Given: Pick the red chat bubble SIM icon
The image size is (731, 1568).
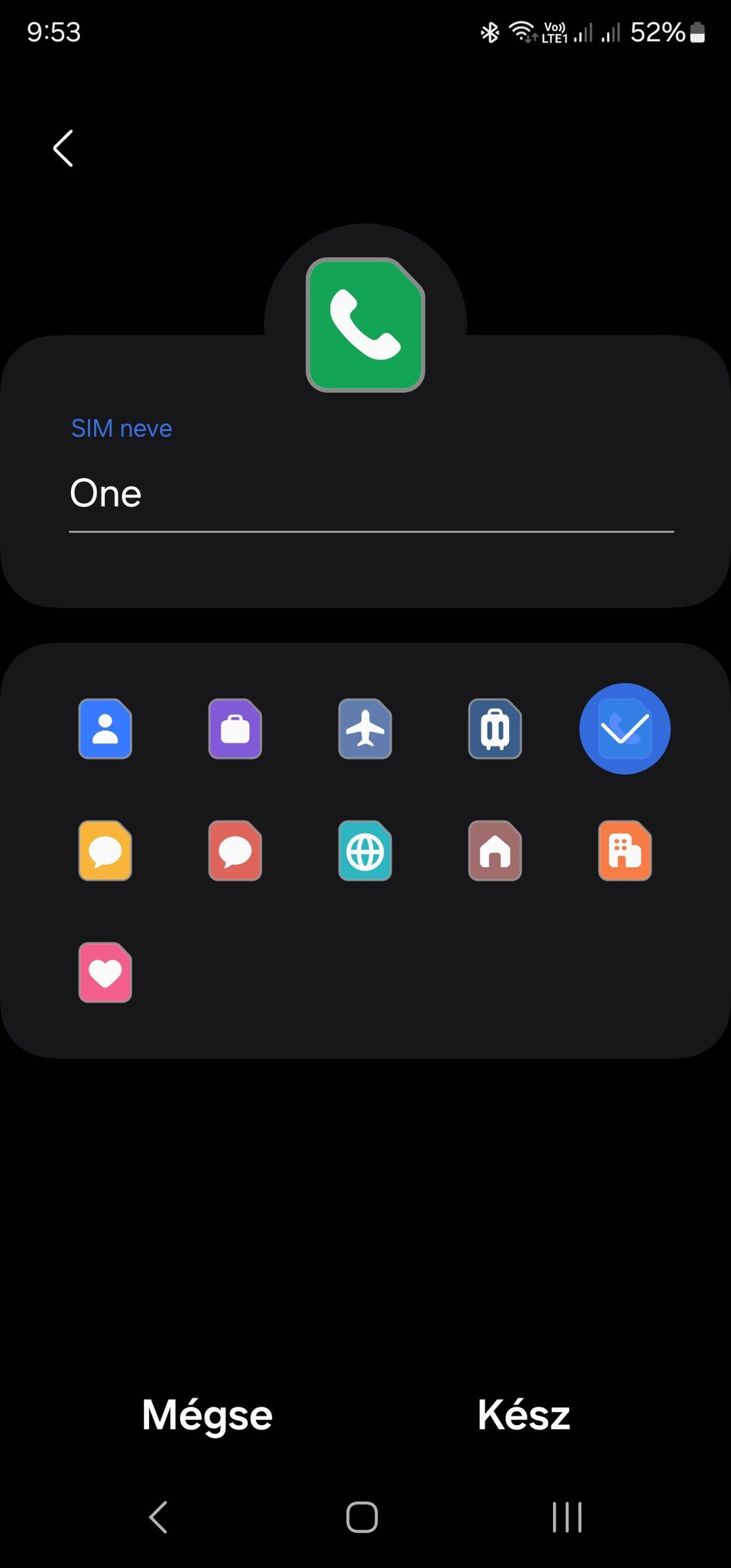Looking at the screenshot, I should point(235,851).
